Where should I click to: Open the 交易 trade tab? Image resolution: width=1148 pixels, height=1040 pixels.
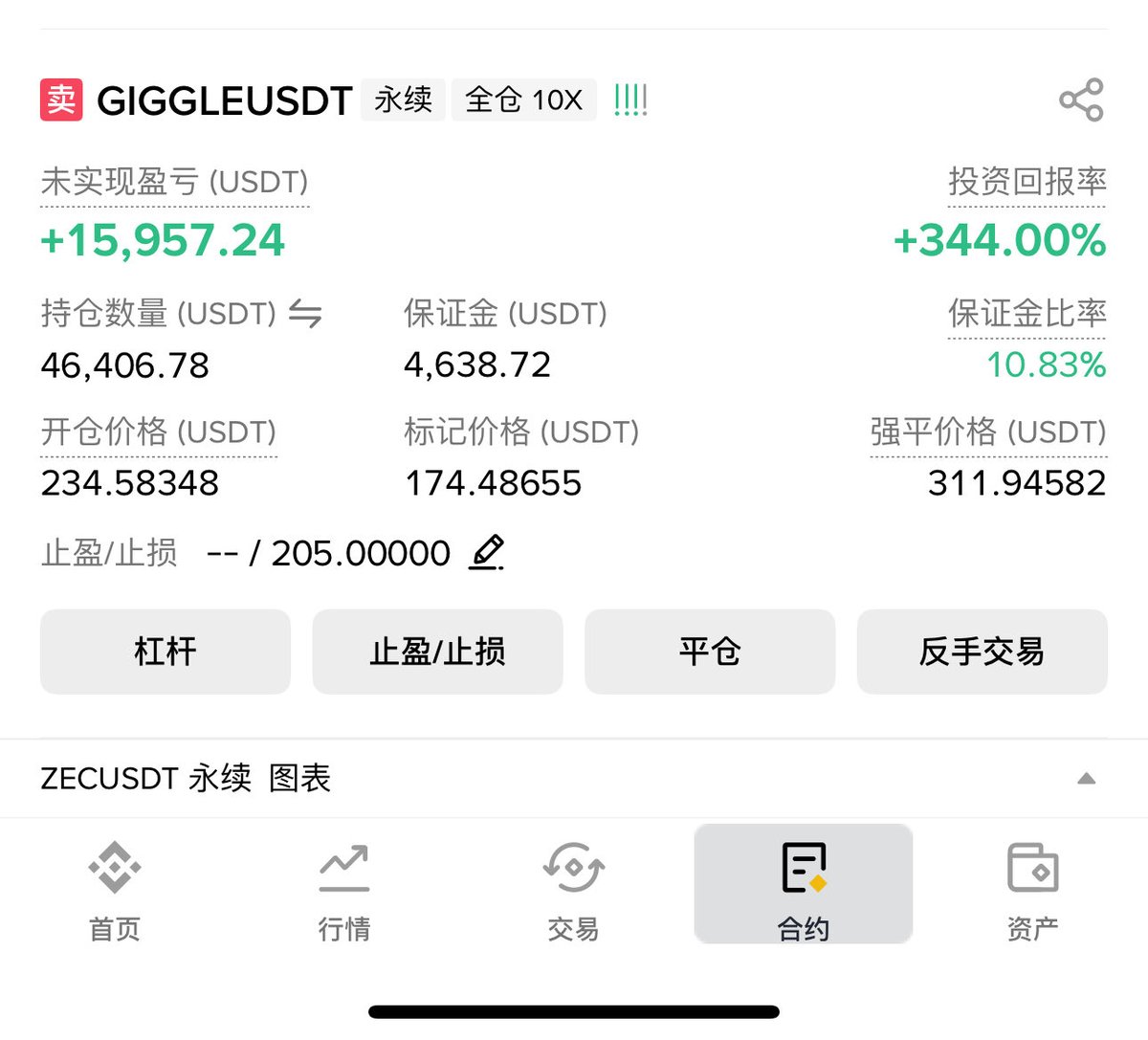click(x=573, y=891)
